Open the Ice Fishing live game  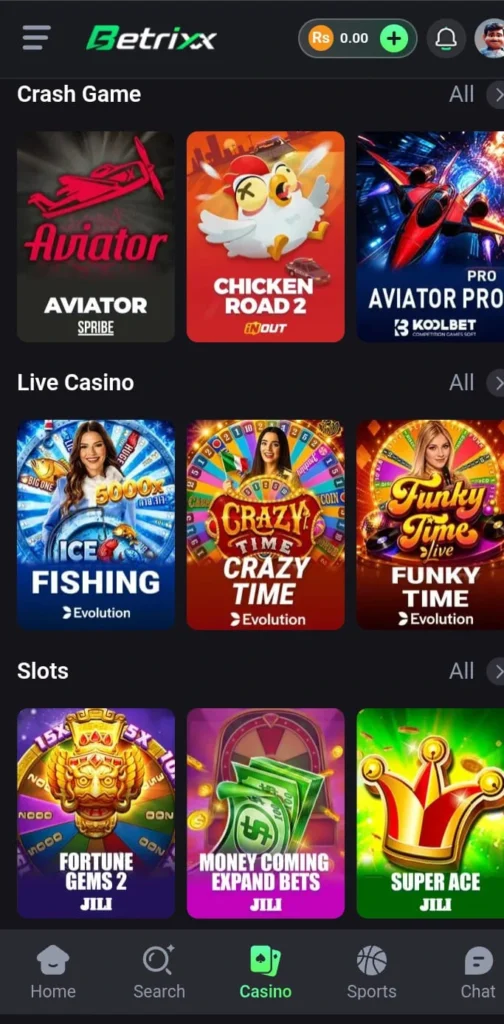[x=96, y=525]
